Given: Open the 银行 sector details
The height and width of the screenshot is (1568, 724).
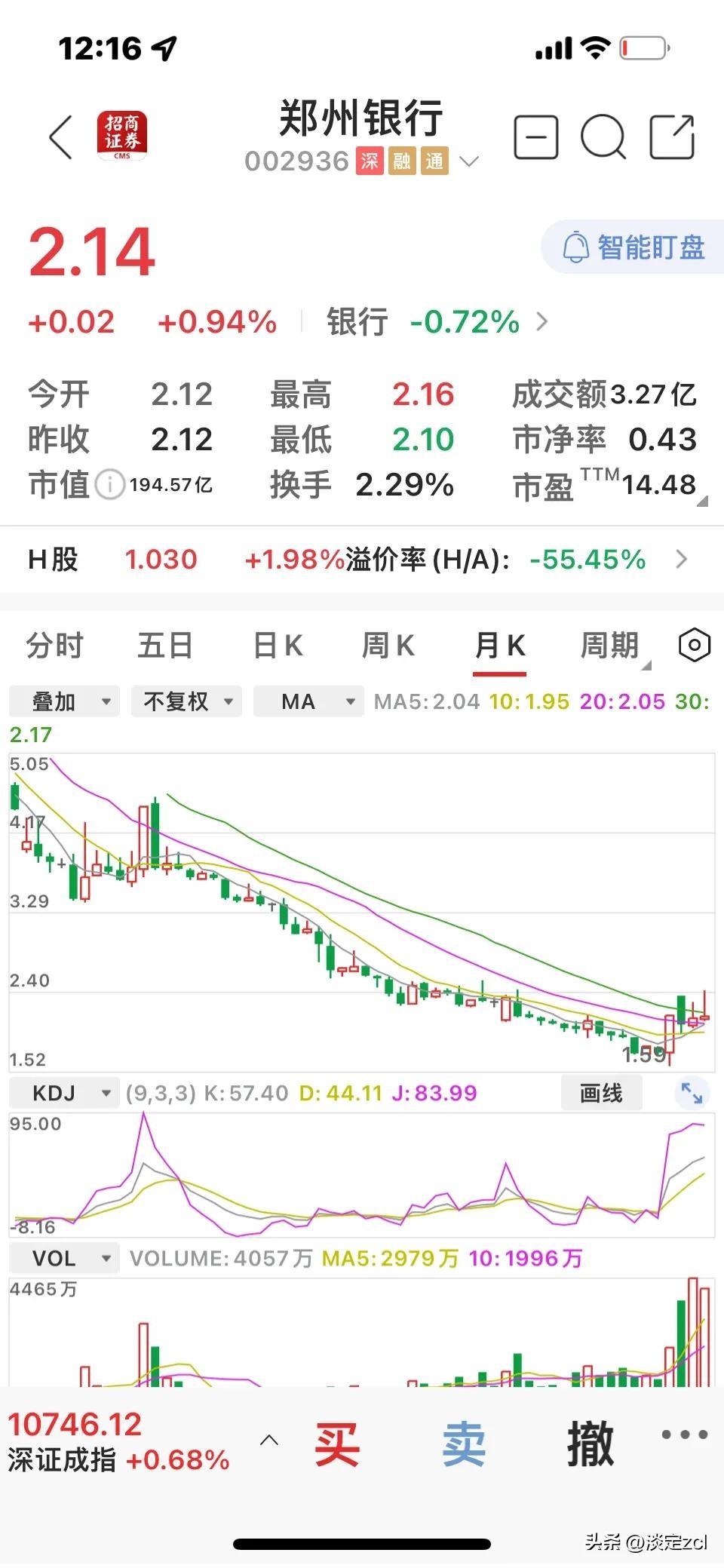Looking at the screenshot, I should [x=437, y=323].
